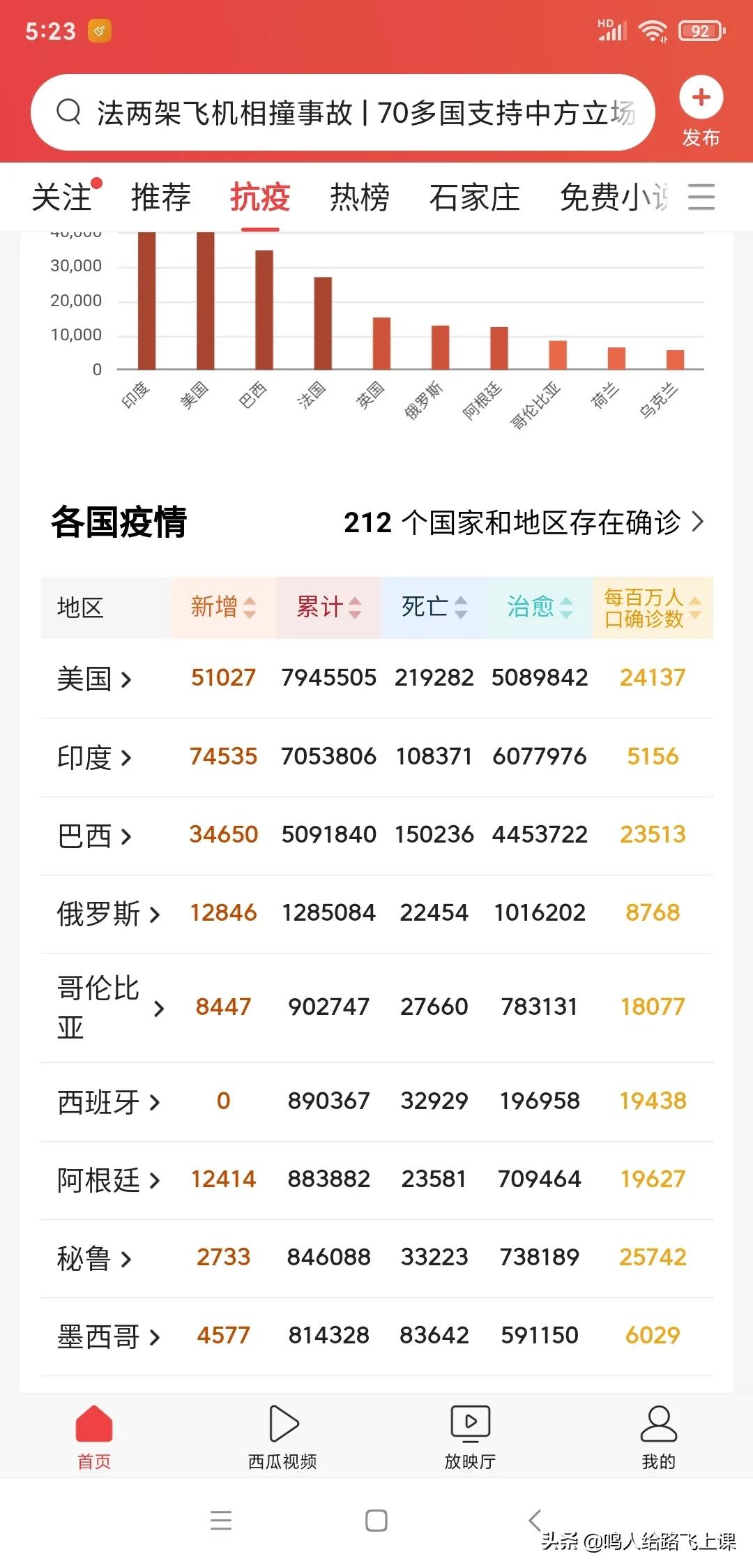Switch to the 推荐 tab
This screenshot has width=753, height=1568.
161,197
